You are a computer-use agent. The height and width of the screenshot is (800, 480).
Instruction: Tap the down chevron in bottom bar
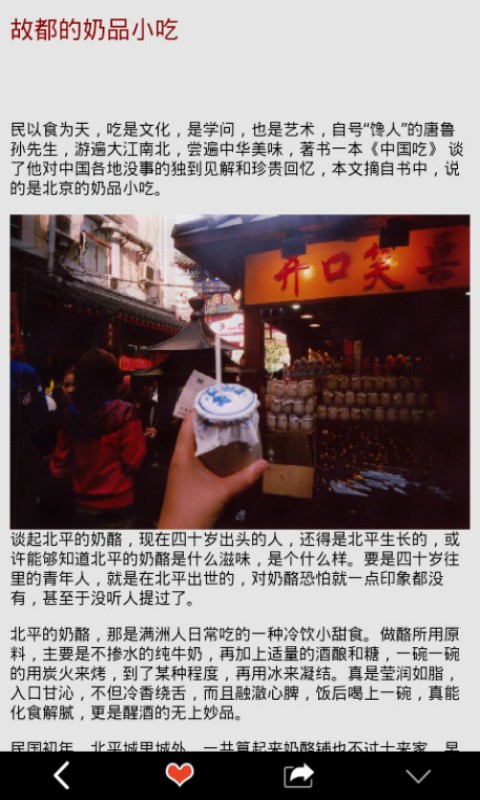click(x=418, y=777)
